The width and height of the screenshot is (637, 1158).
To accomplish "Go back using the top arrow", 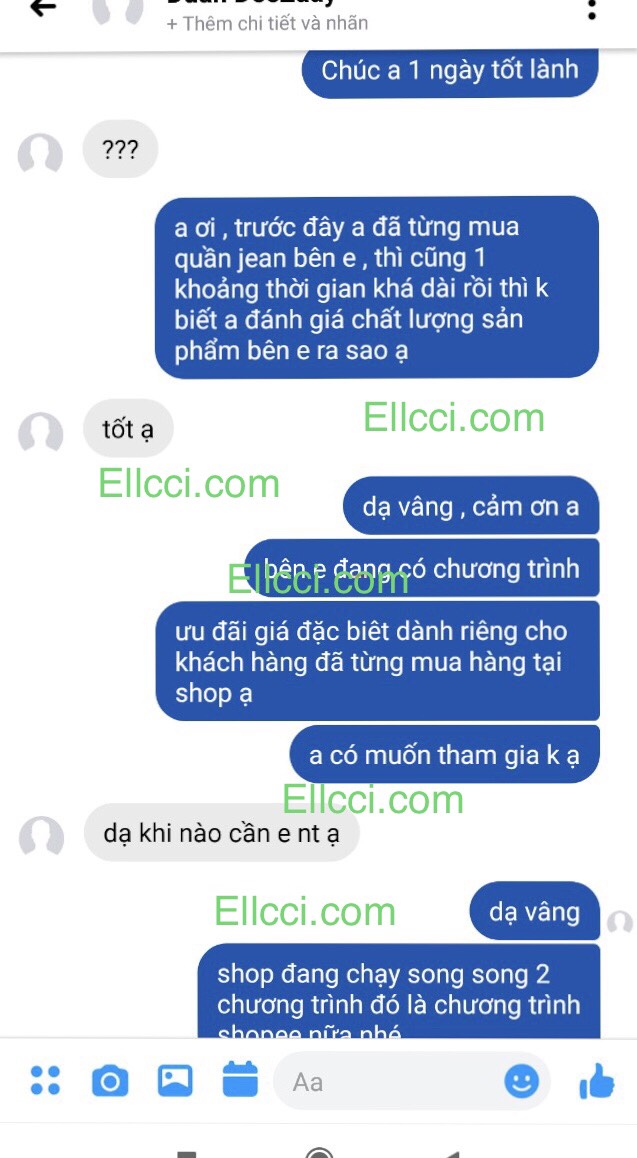I will coord(42,9).
